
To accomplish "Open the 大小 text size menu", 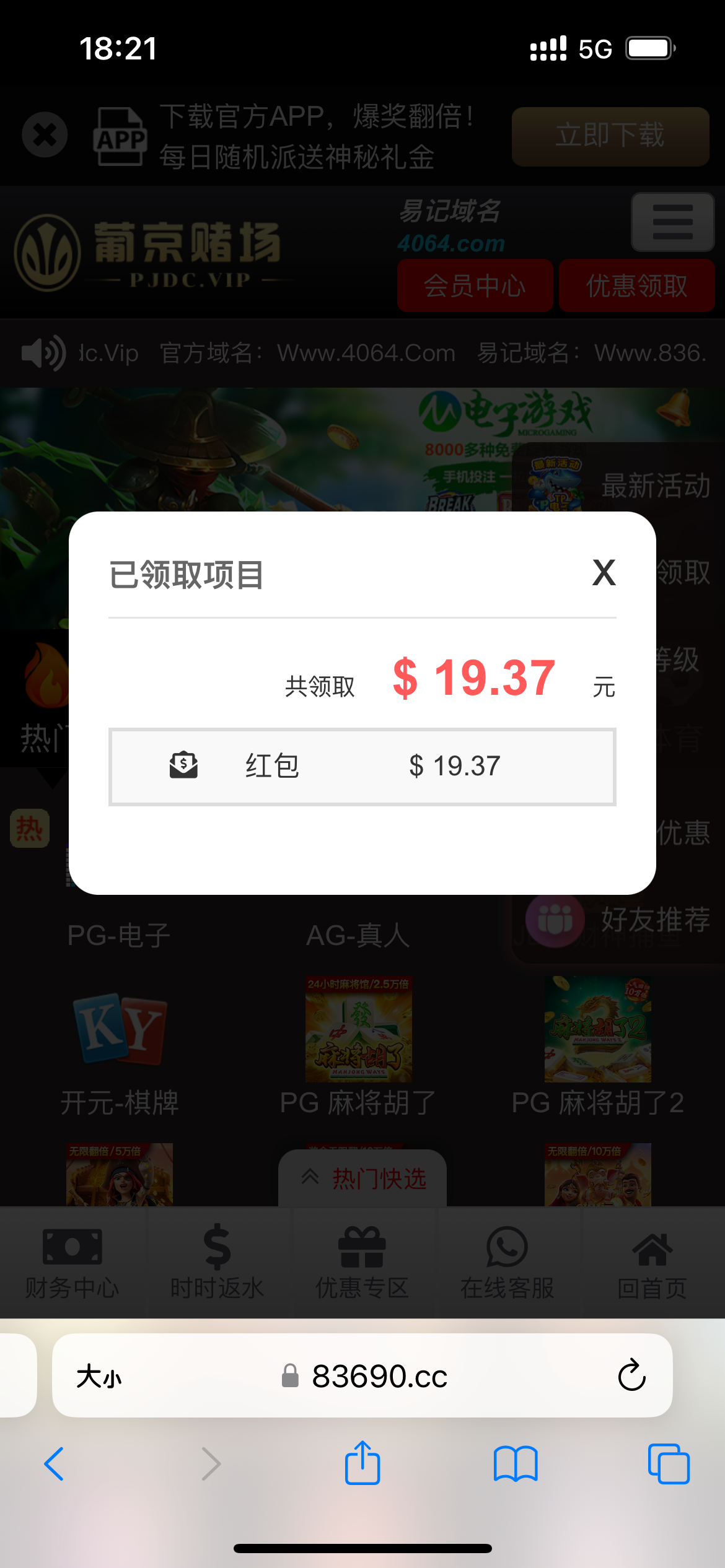I will pyautogui.click(x=99, y=1377).
